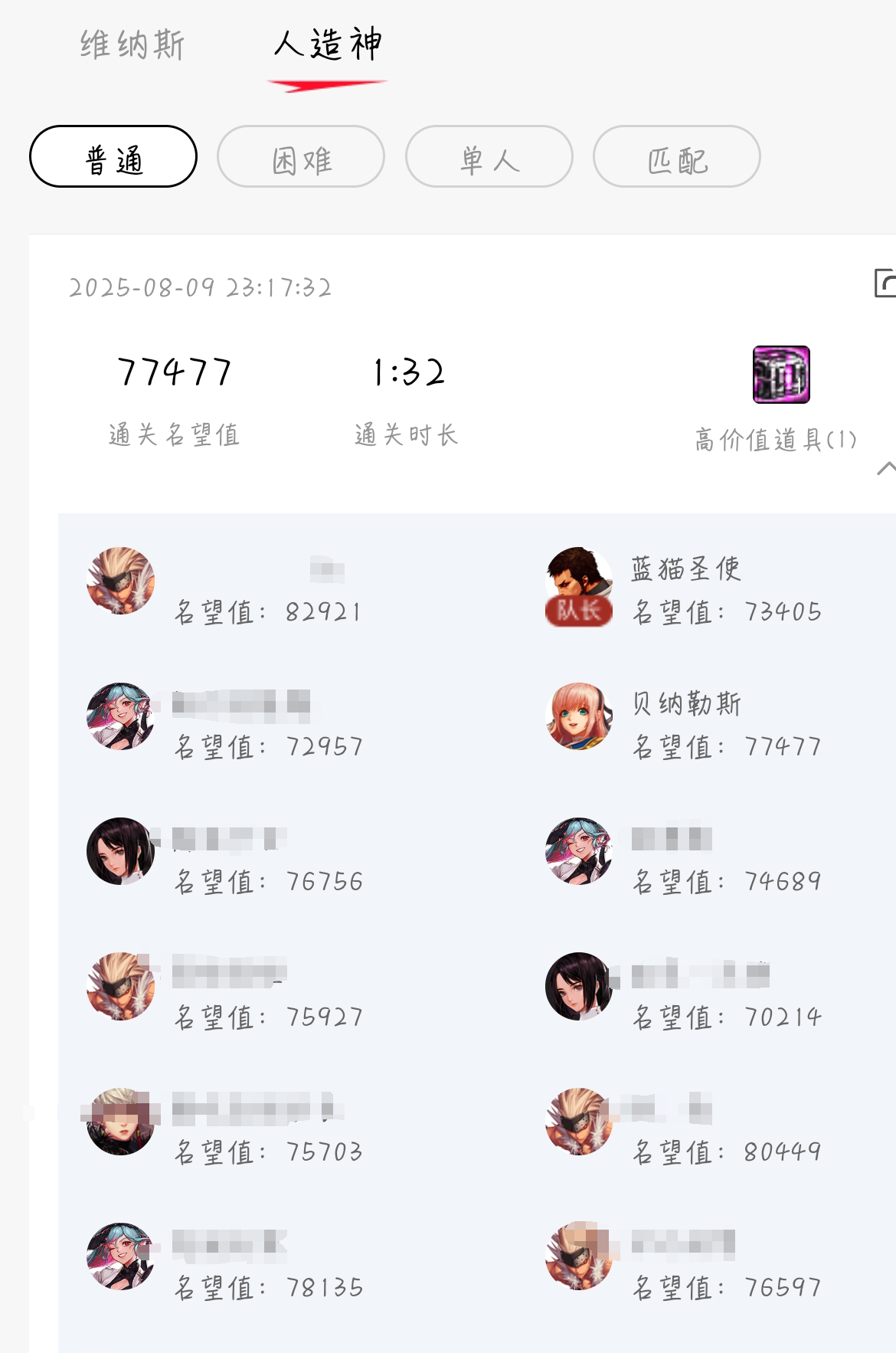Collapse the team member list
This screenshot has width=896, height=1353.
click(x=885, y=468)
